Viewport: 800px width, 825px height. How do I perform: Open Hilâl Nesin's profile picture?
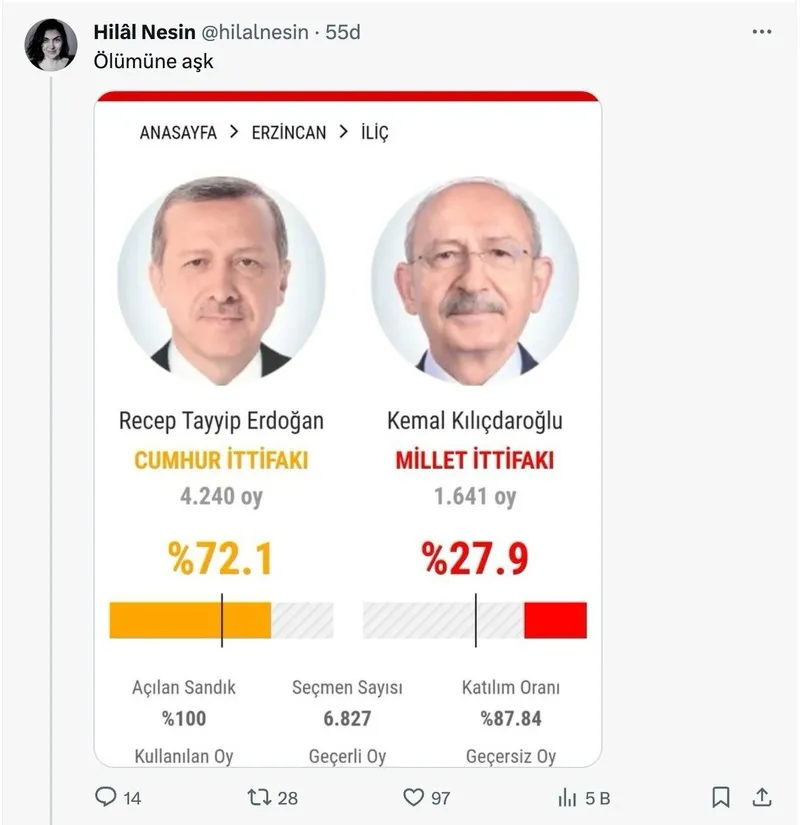pos(51,45)
